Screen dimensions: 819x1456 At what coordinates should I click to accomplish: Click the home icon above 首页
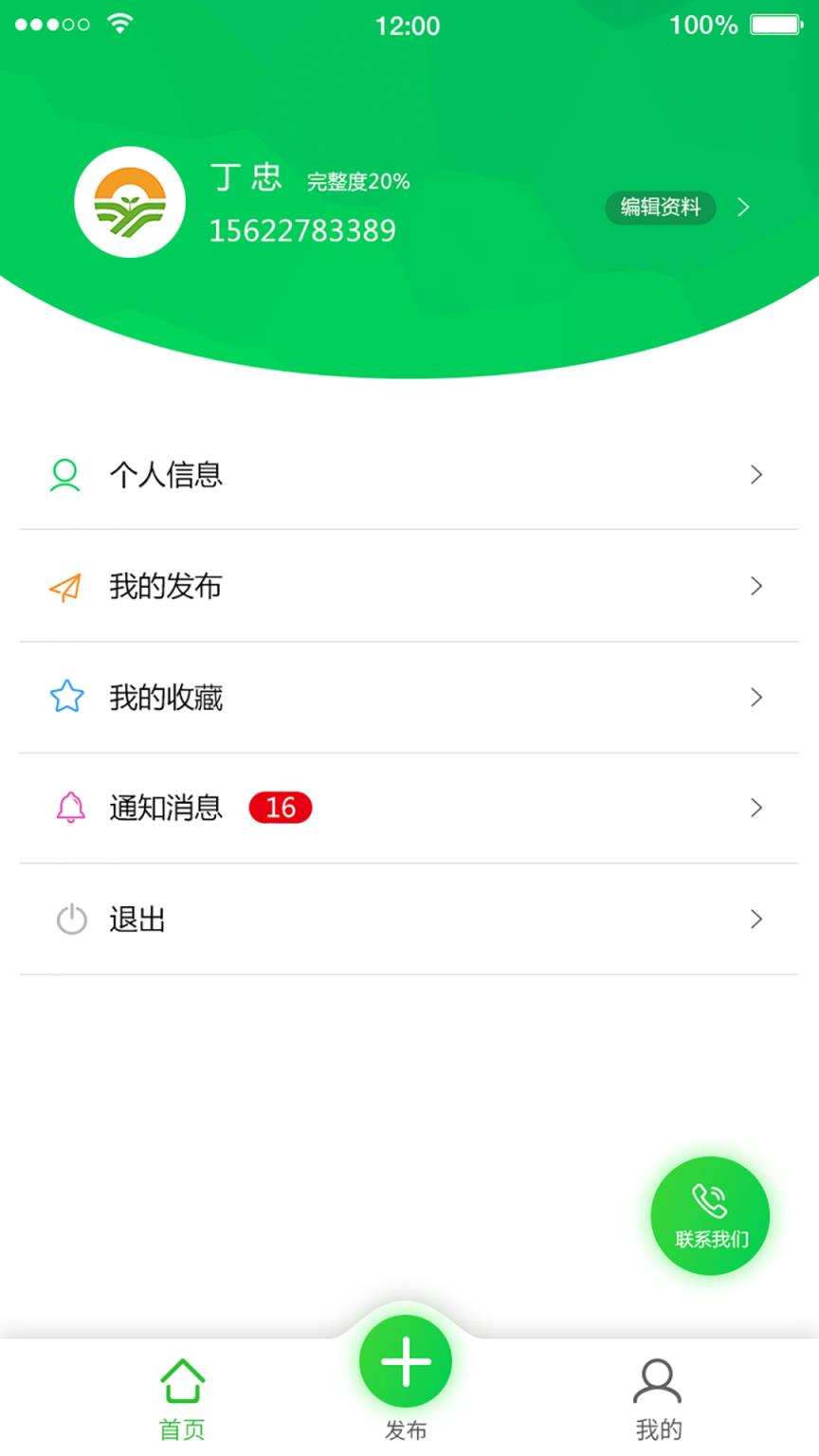[x=181, y=1382]
